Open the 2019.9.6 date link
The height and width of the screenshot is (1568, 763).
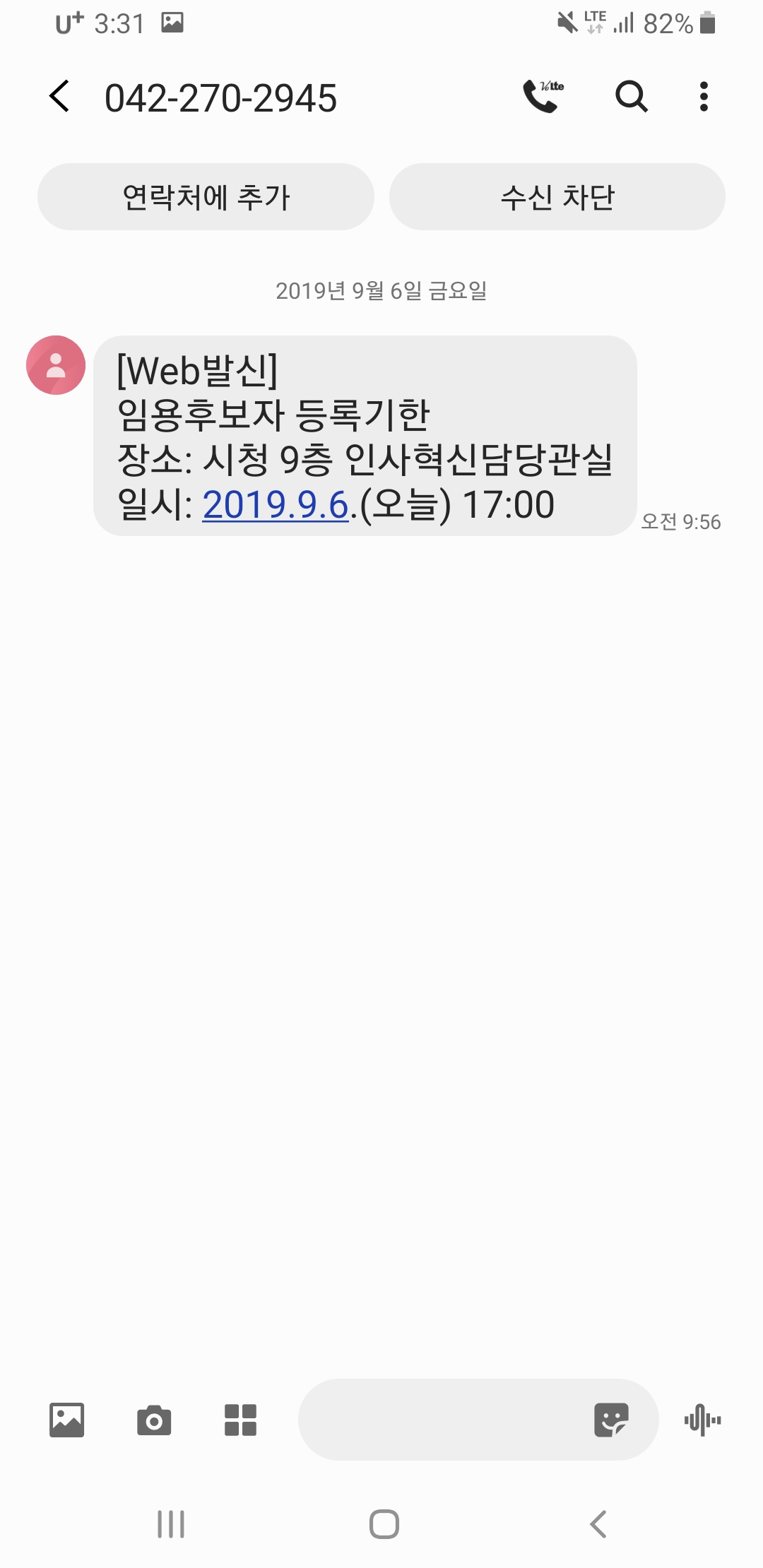(x=276, y=505)
